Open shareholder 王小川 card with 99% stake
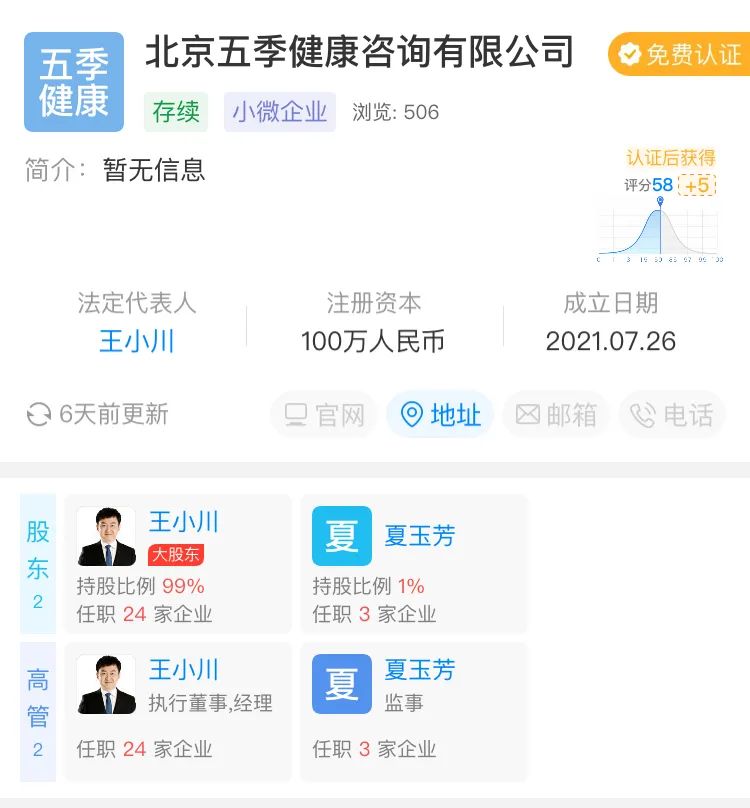750x808 pixels. (x=178, y=564)
